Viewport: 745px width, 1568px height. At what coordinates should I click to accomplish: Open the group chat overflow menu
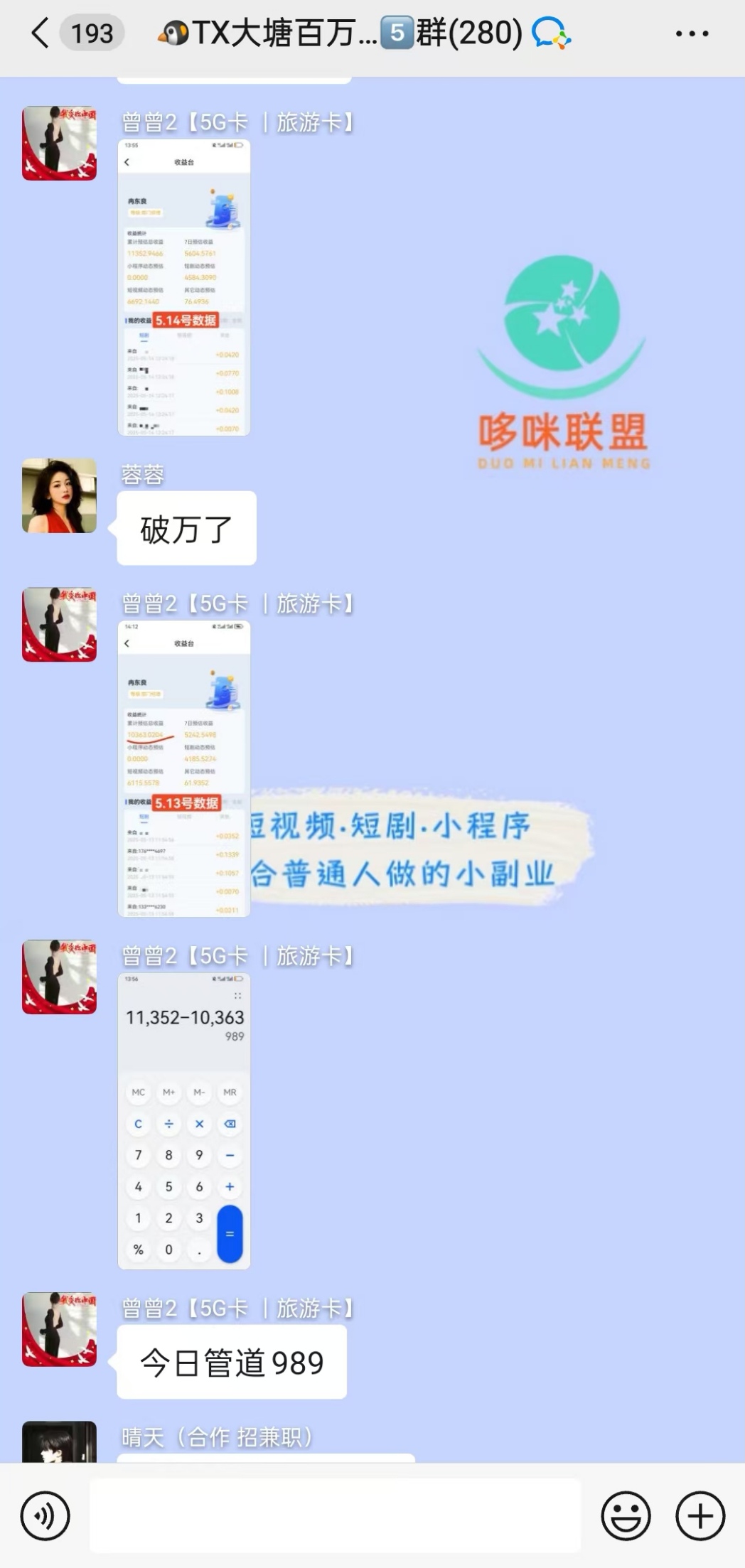(x=692, y=33)
